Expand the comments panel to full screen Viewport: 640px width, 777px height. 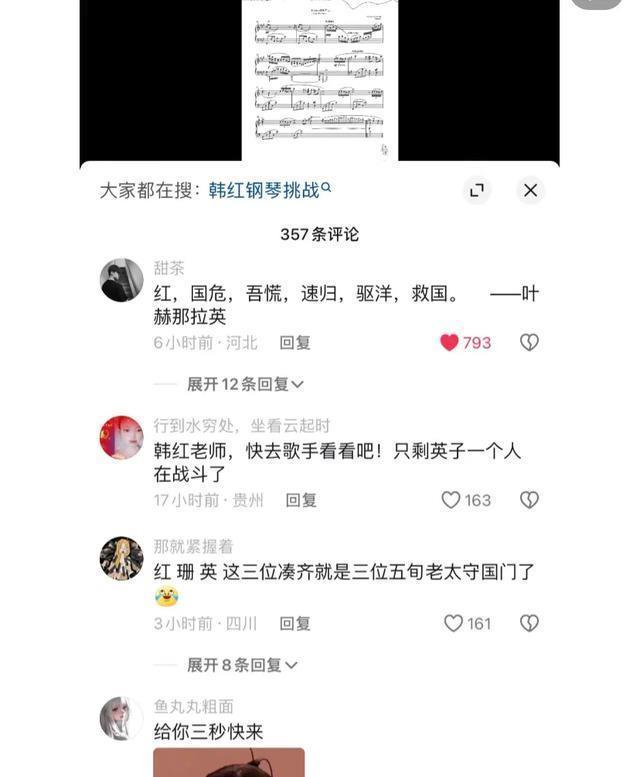click(477, 190)
